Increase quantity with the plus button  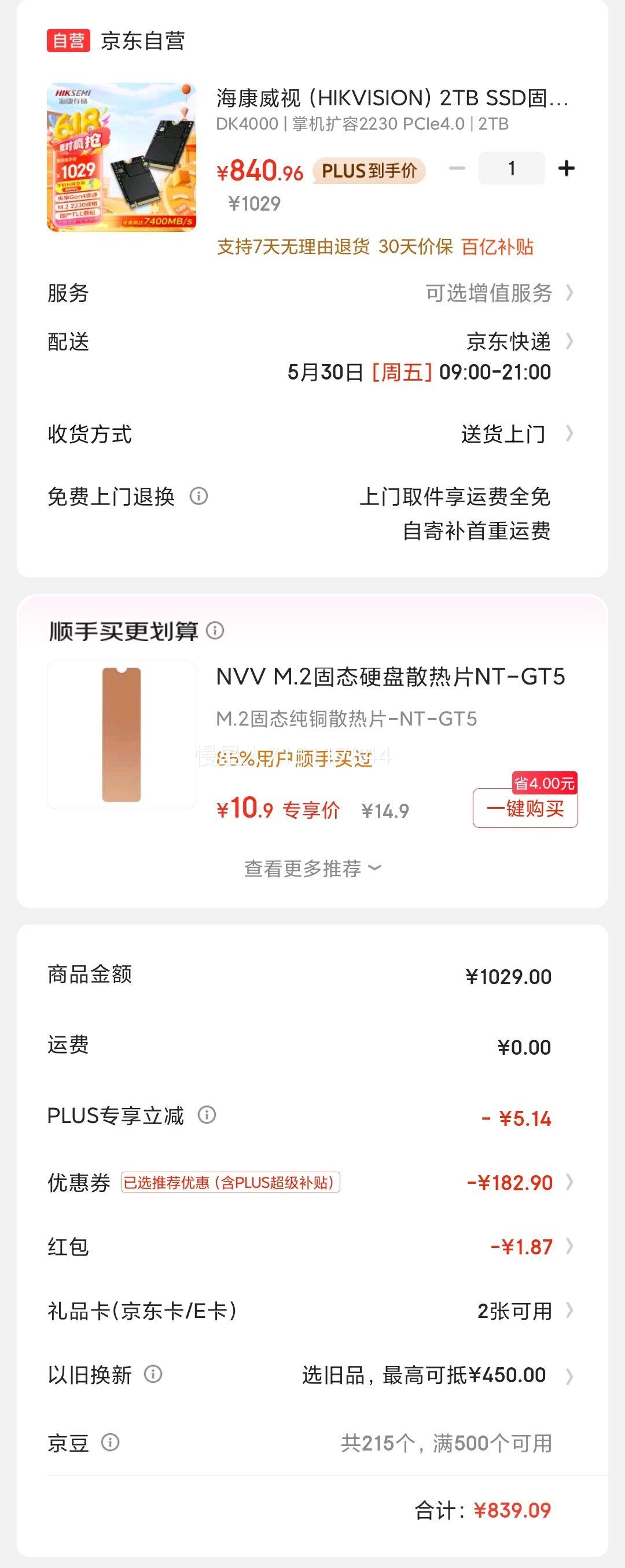click(566, 168)
